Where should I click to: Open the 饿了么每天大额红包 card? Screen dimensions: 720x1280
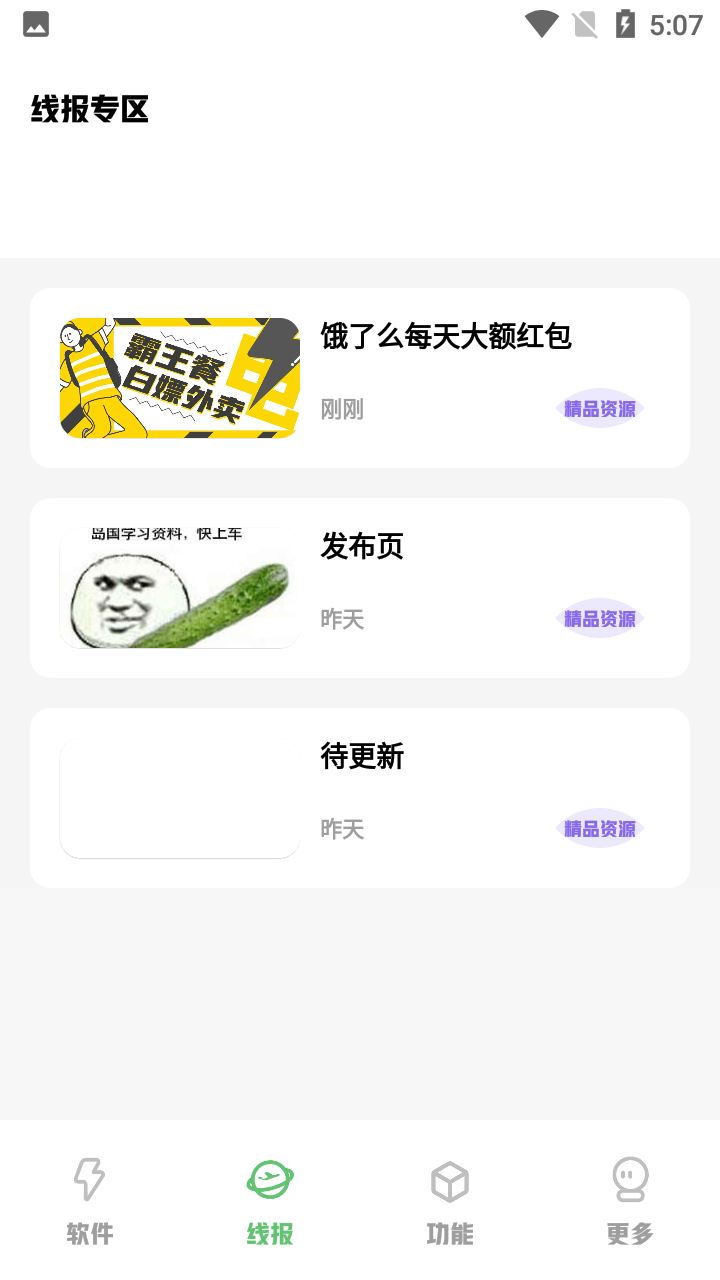pyautogui.click(x=360, y=378)
